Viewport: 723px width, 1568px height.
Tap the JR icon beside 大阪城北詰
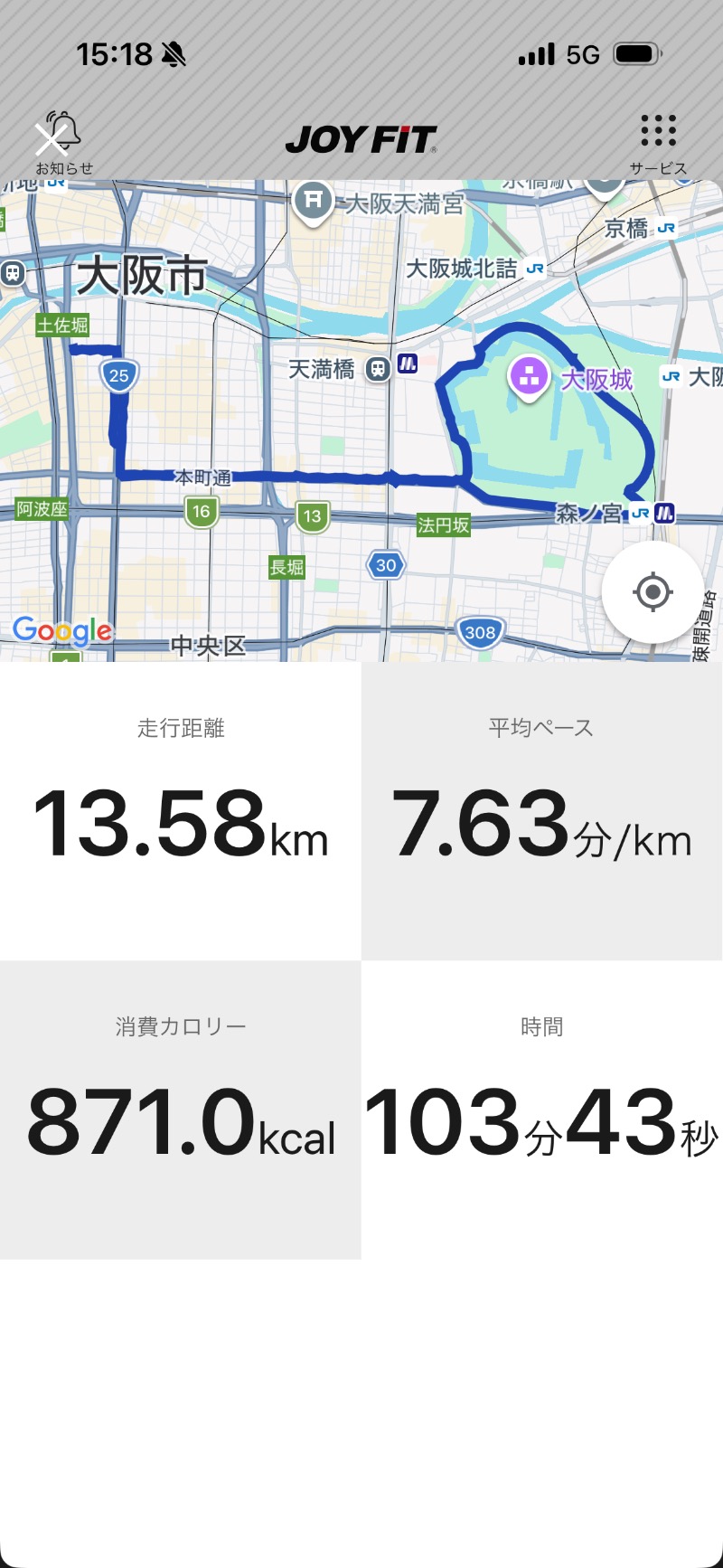click(535, 269)
